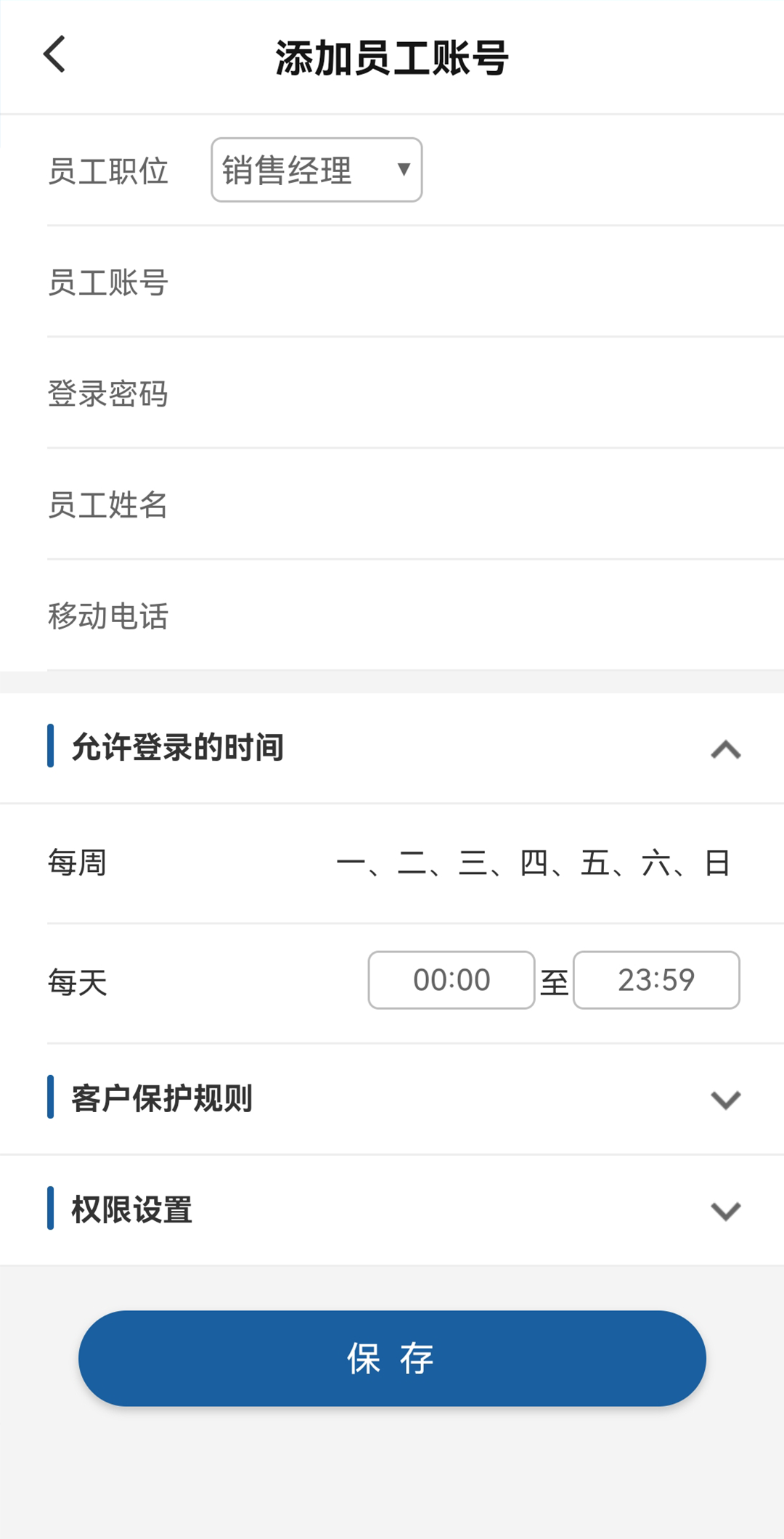
Task: Open the 员工职位 dropdown showing 销售经理
Action: point(317,170)
